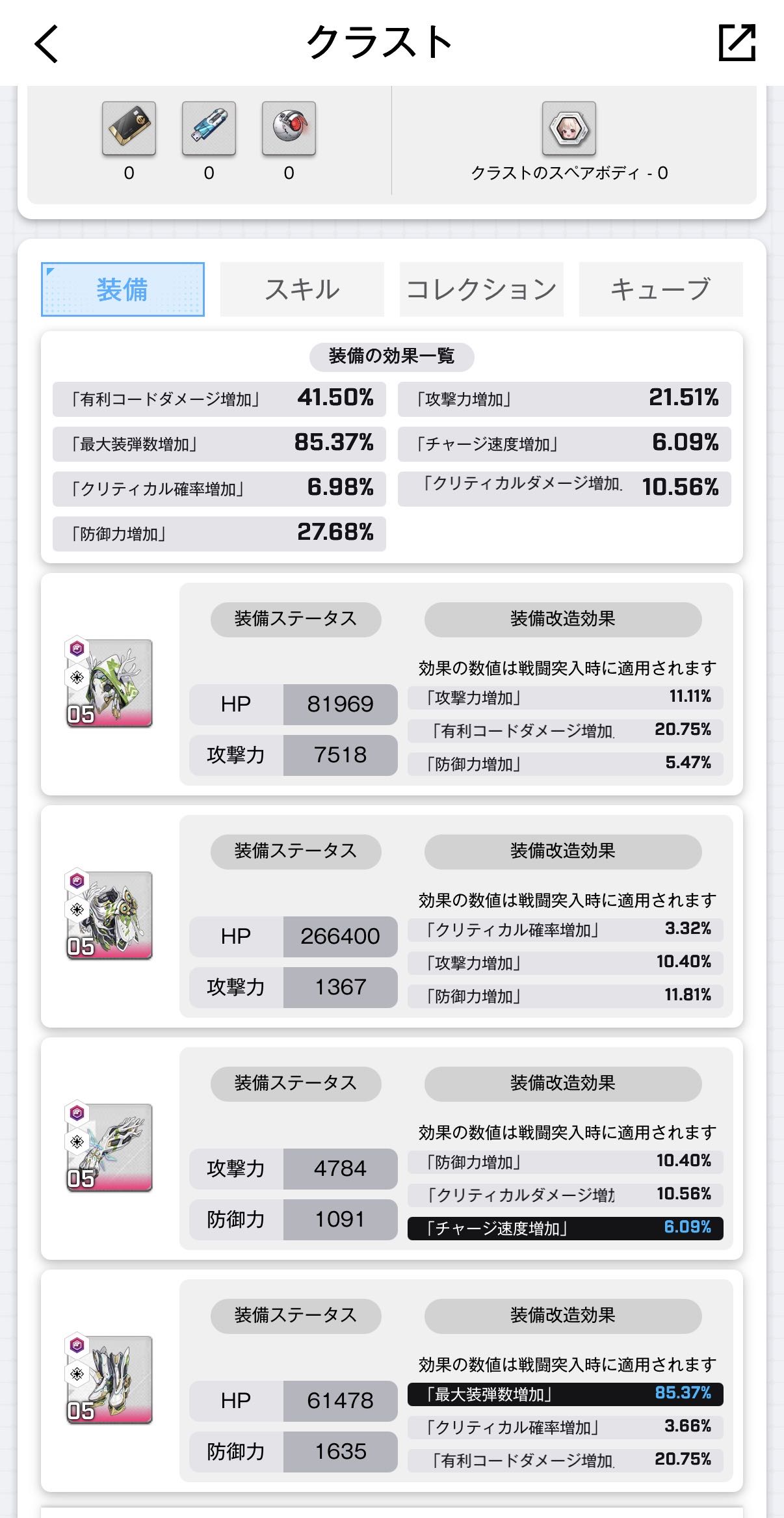Tap the クラスト spare body icon
The width and height of the screenshot is (784, 1518).
coord(569,128)
